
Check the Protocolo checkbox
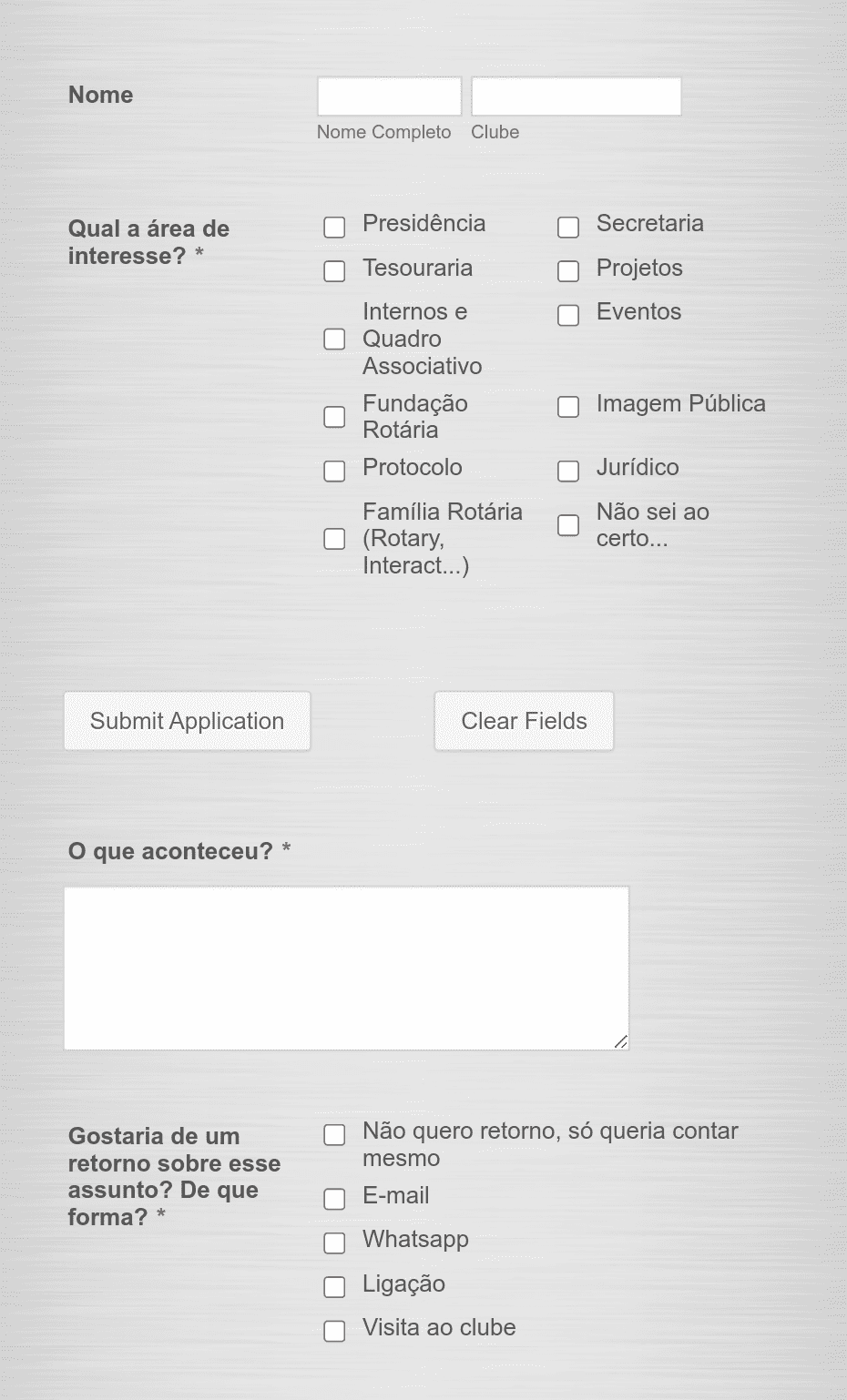(x=335, y=471)
